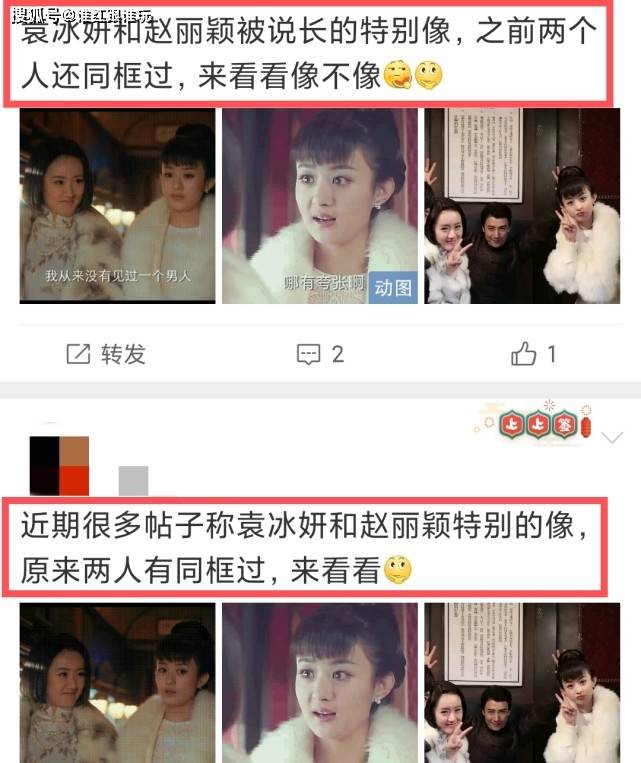The image size is (641, 763).
Task: Open the second post author's avatar
Action: (59, 465)
